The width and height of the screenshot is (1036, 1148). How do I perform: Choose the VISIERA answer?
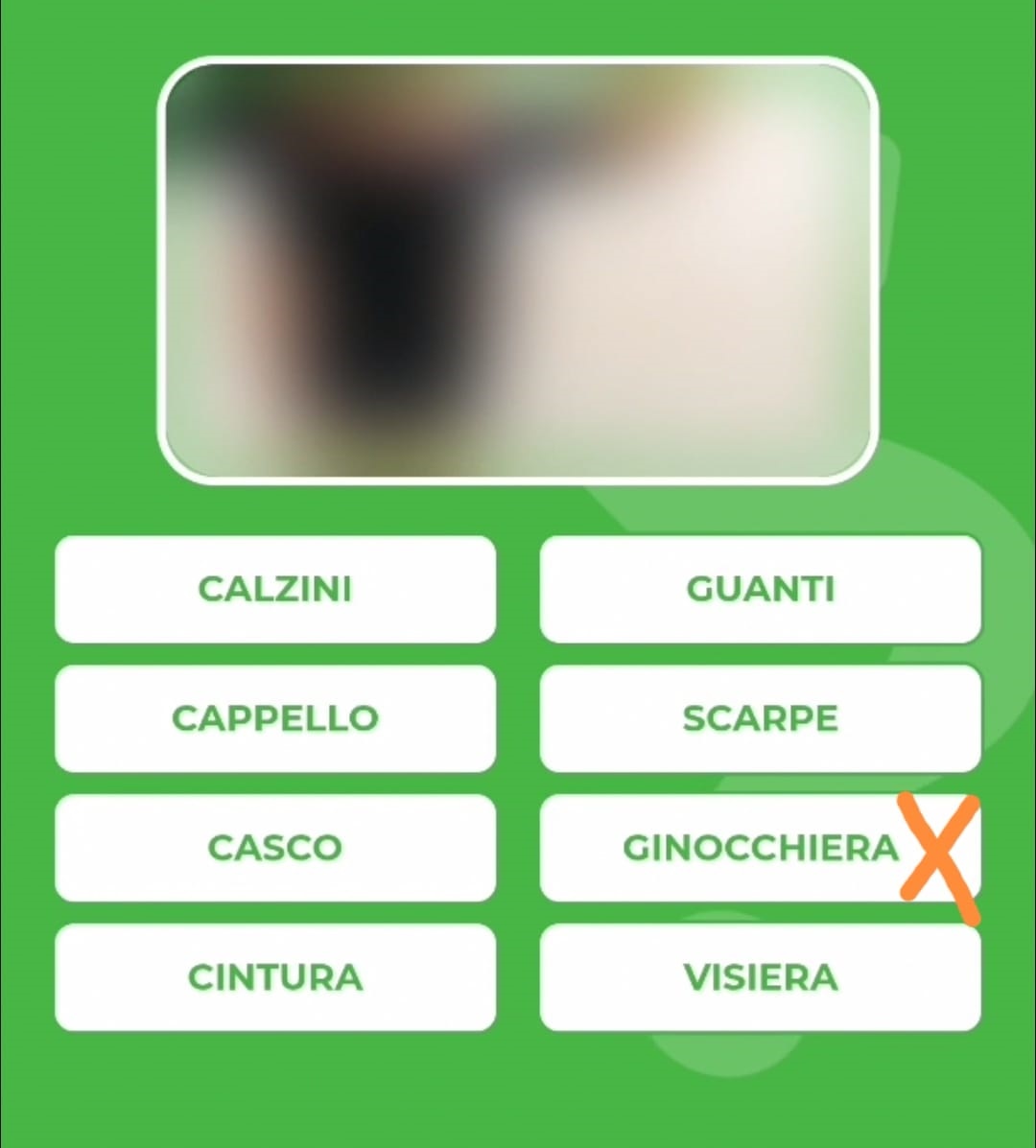click(760, 977)
